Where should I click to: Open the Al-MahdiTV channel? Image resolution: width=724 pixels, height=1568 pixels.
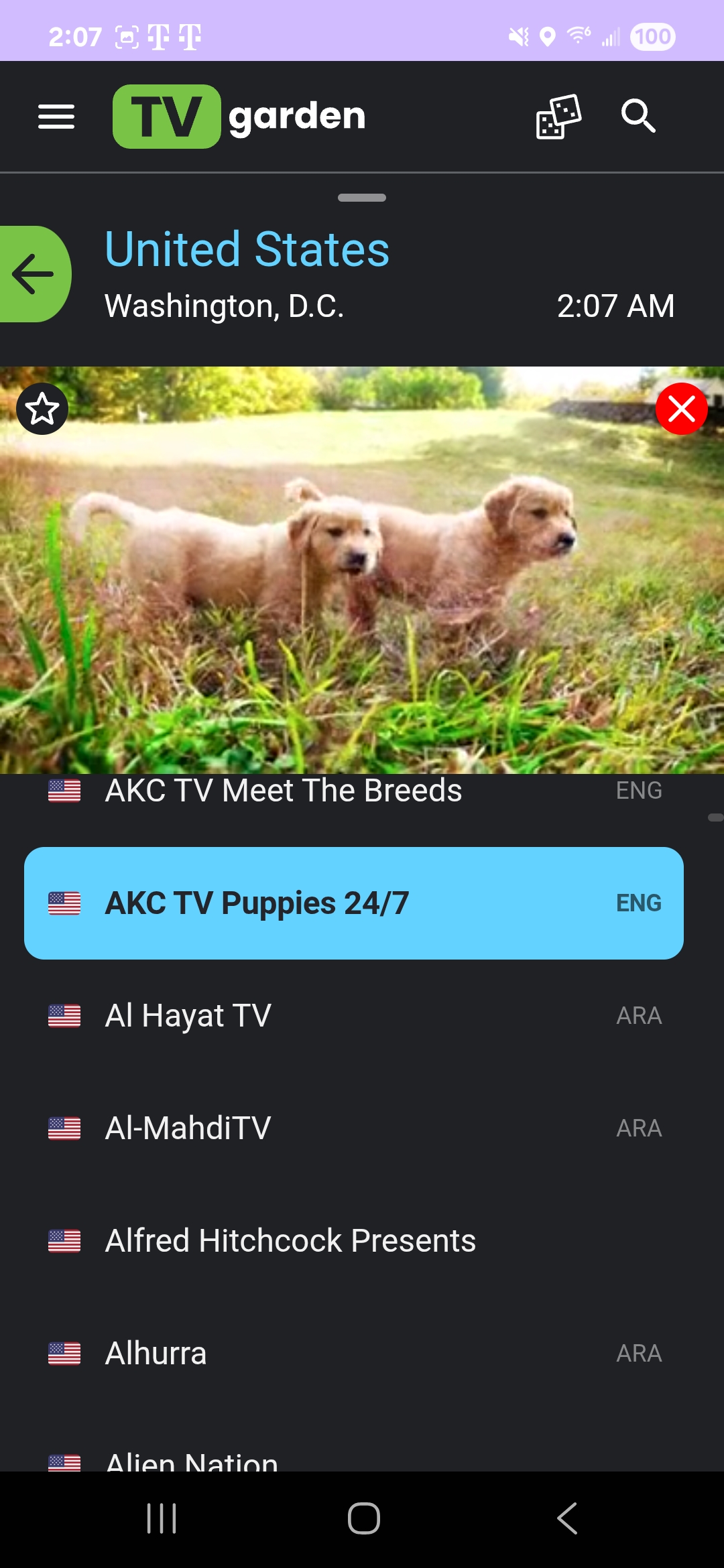point(353,1128)
